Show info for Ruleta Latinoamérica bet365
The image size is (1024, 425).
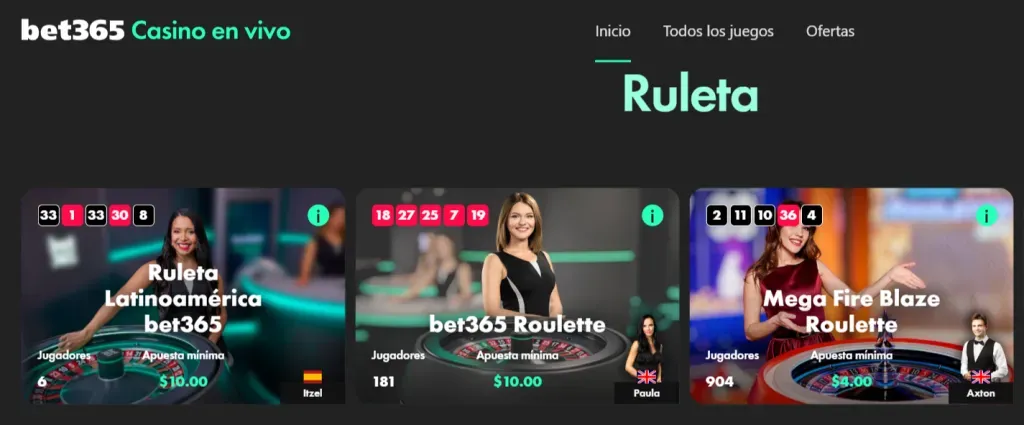tap(319, 215)
